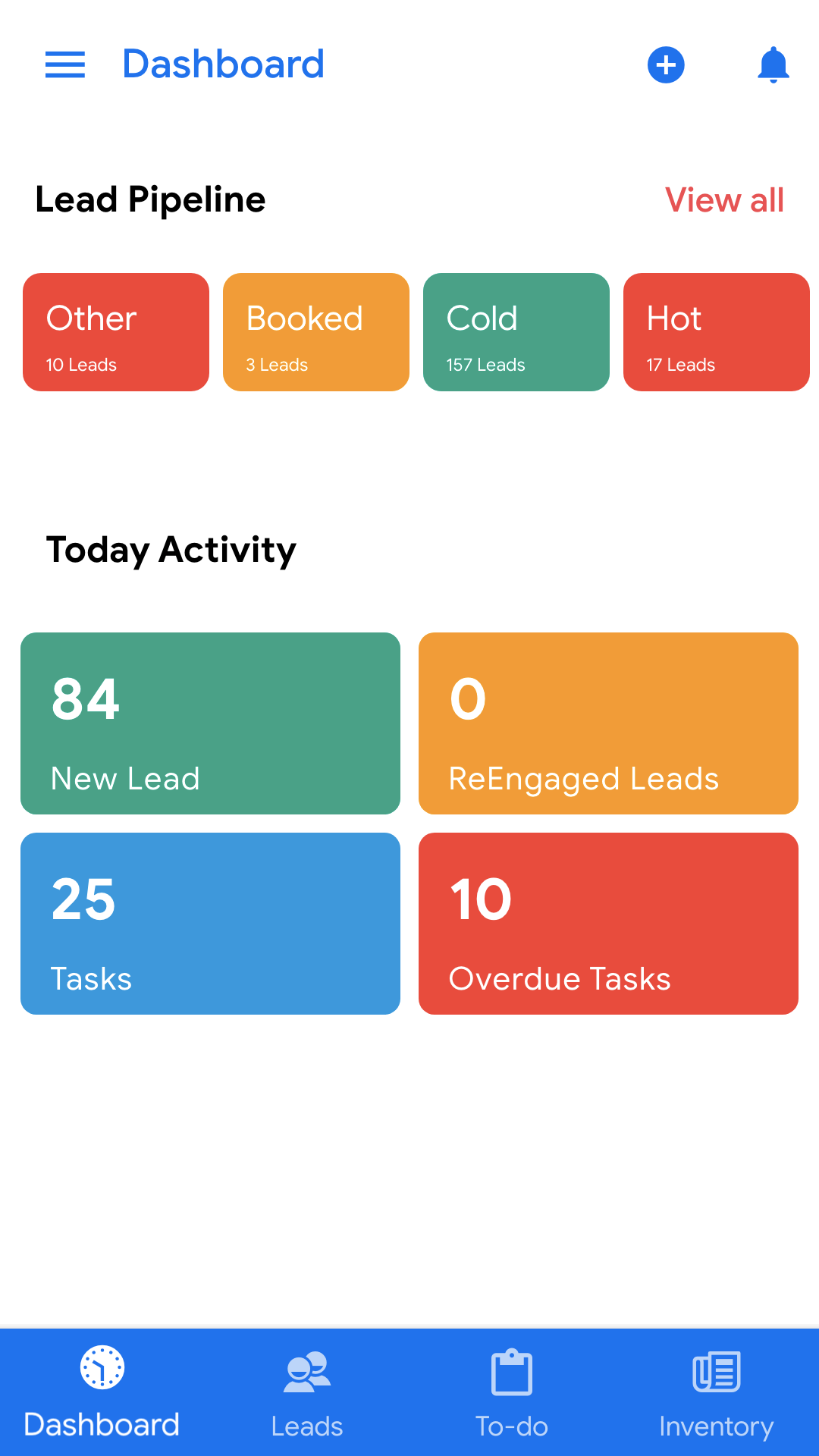Screen dimensions: 819x1456
Task: Open the hamburger drawer menu
Action: (x=65, y=64)
